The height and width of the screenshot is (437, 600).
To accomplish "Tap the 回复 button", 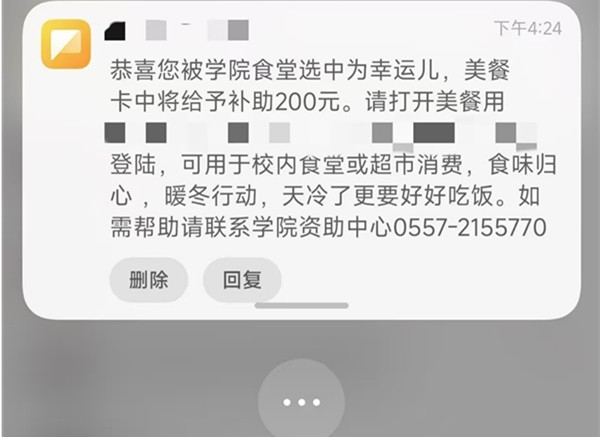I will [242, 279].
